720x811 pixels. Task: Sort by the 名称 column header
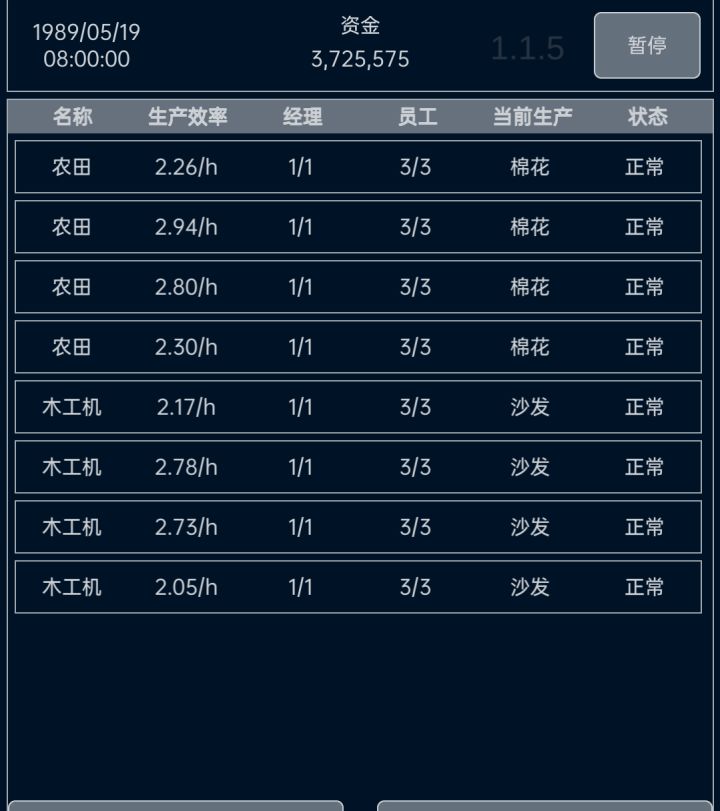click(x=72, y=116)
